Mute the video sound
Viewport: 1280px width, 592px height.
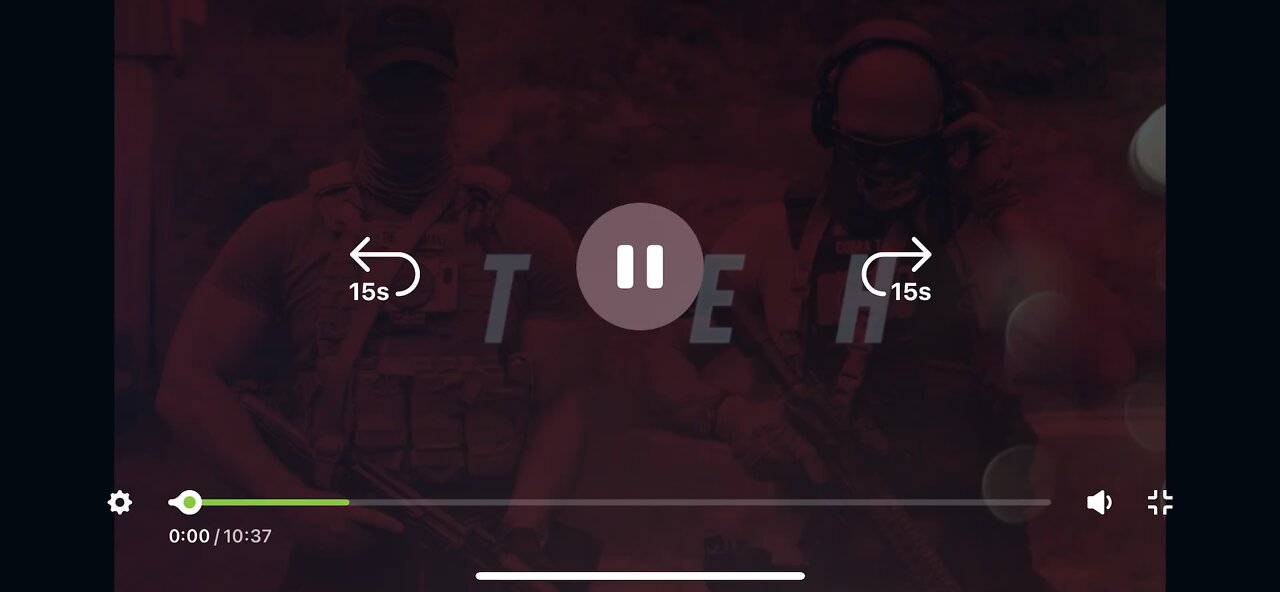click(1099, 502)
